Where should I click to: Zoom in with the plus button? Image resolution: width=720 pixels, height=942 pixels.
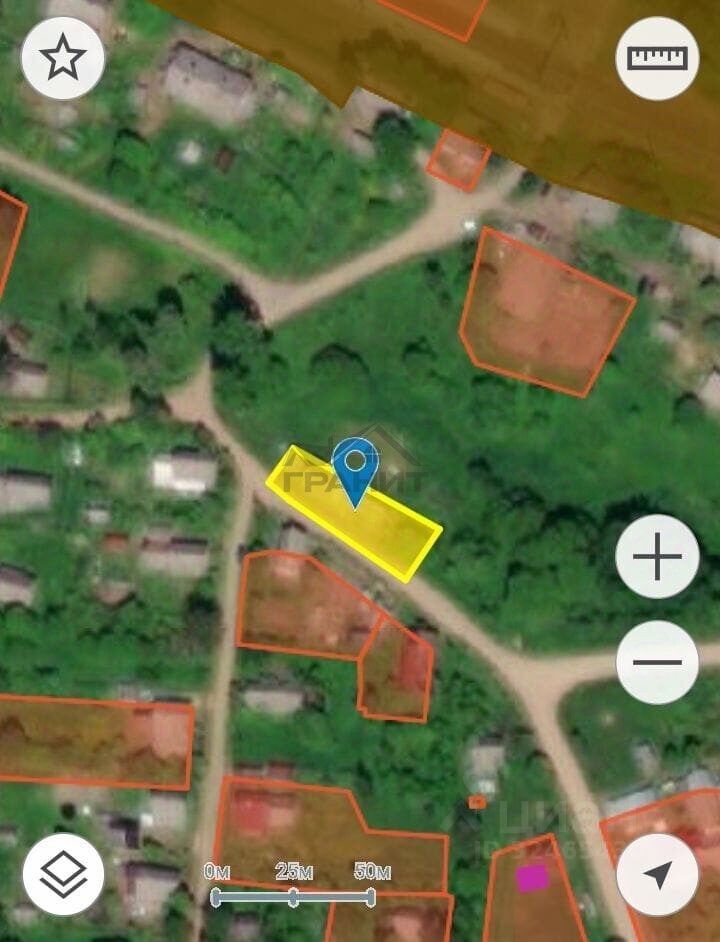click(657, 557)
